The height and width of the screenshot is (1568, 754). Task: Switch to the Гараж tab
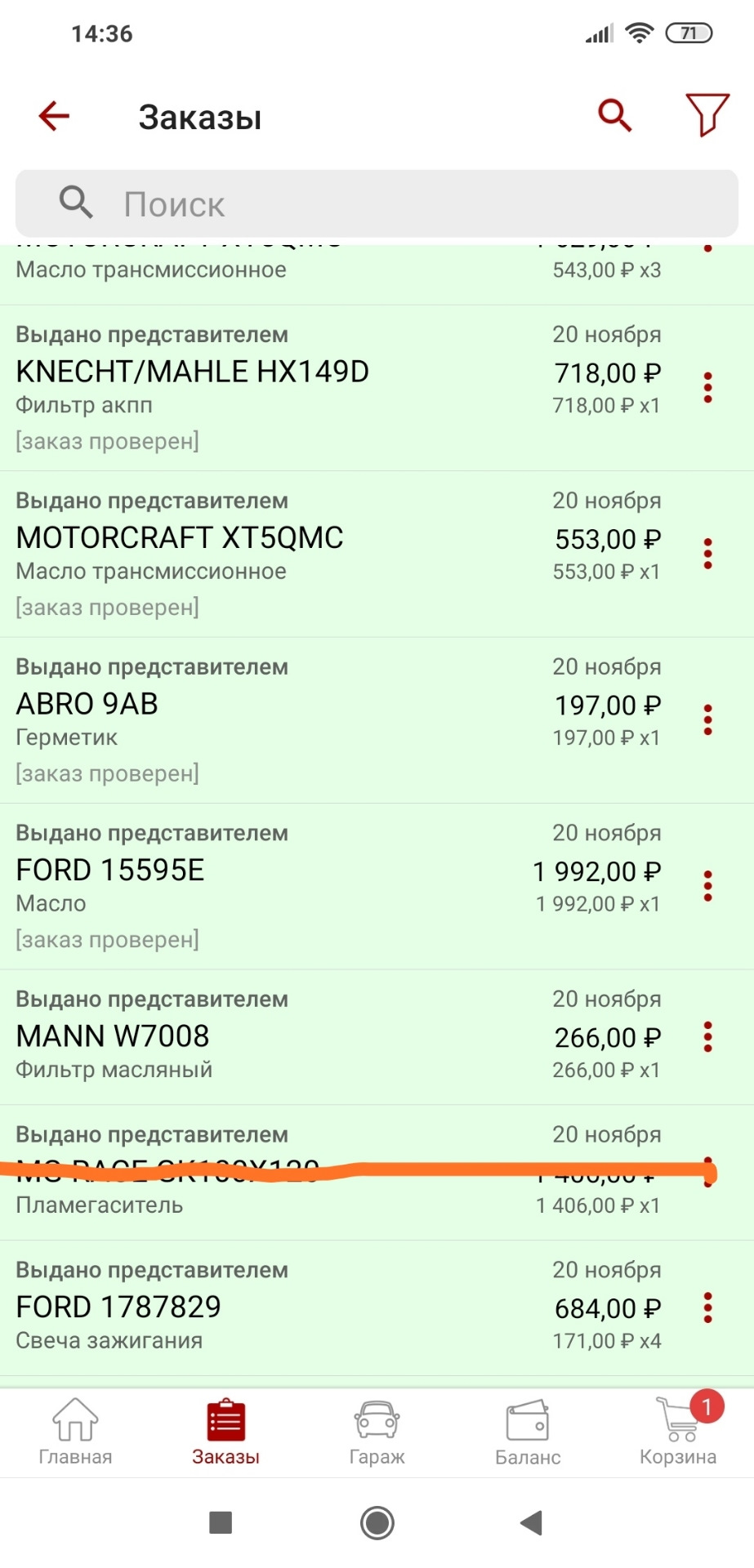377,1432
